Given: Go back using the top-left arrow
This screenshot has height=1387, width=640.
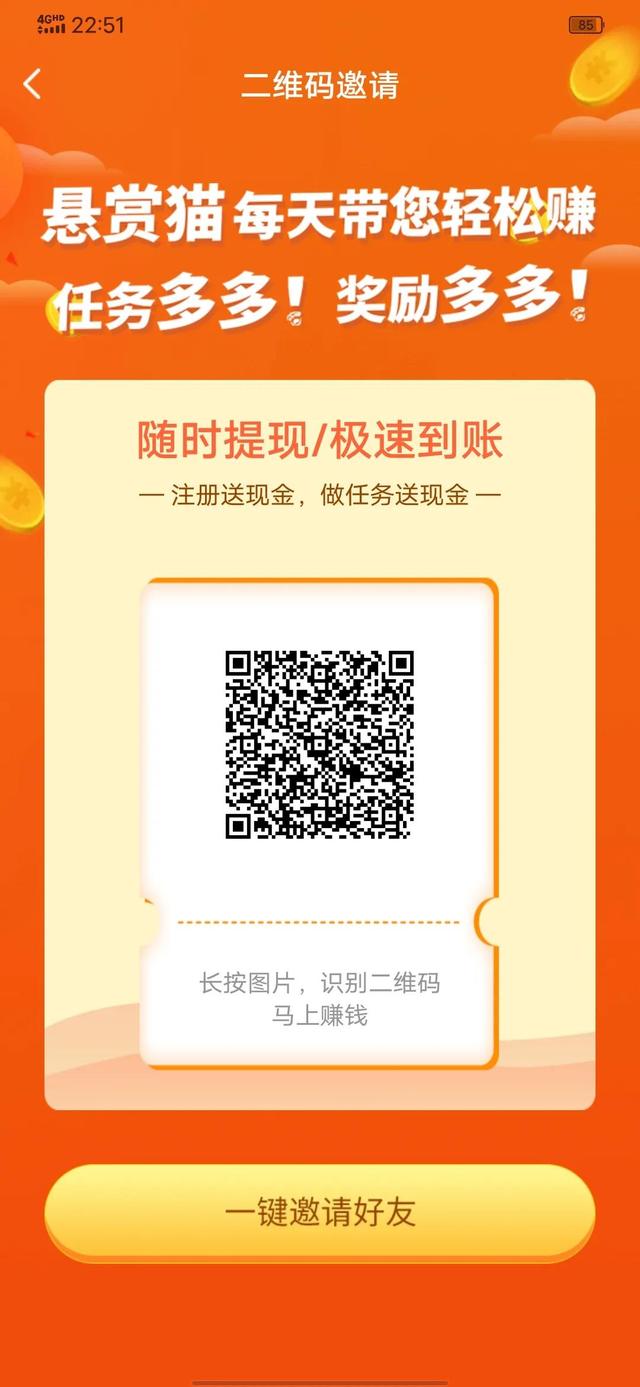Looking at the screenshot, I should tap(32, 84).
